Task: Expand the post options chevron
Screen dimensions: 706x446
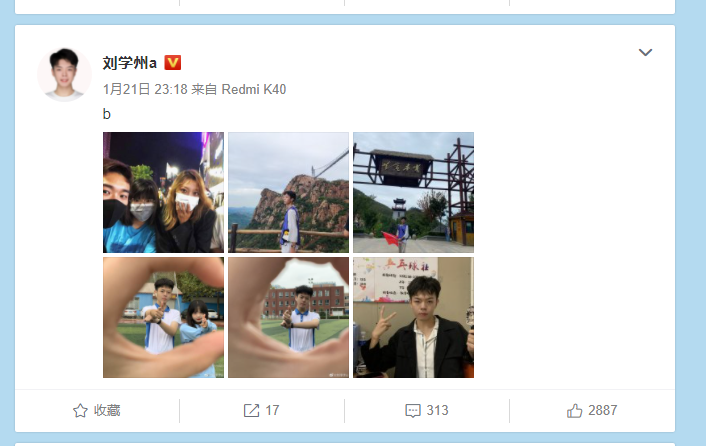Action: click(645, 53)
